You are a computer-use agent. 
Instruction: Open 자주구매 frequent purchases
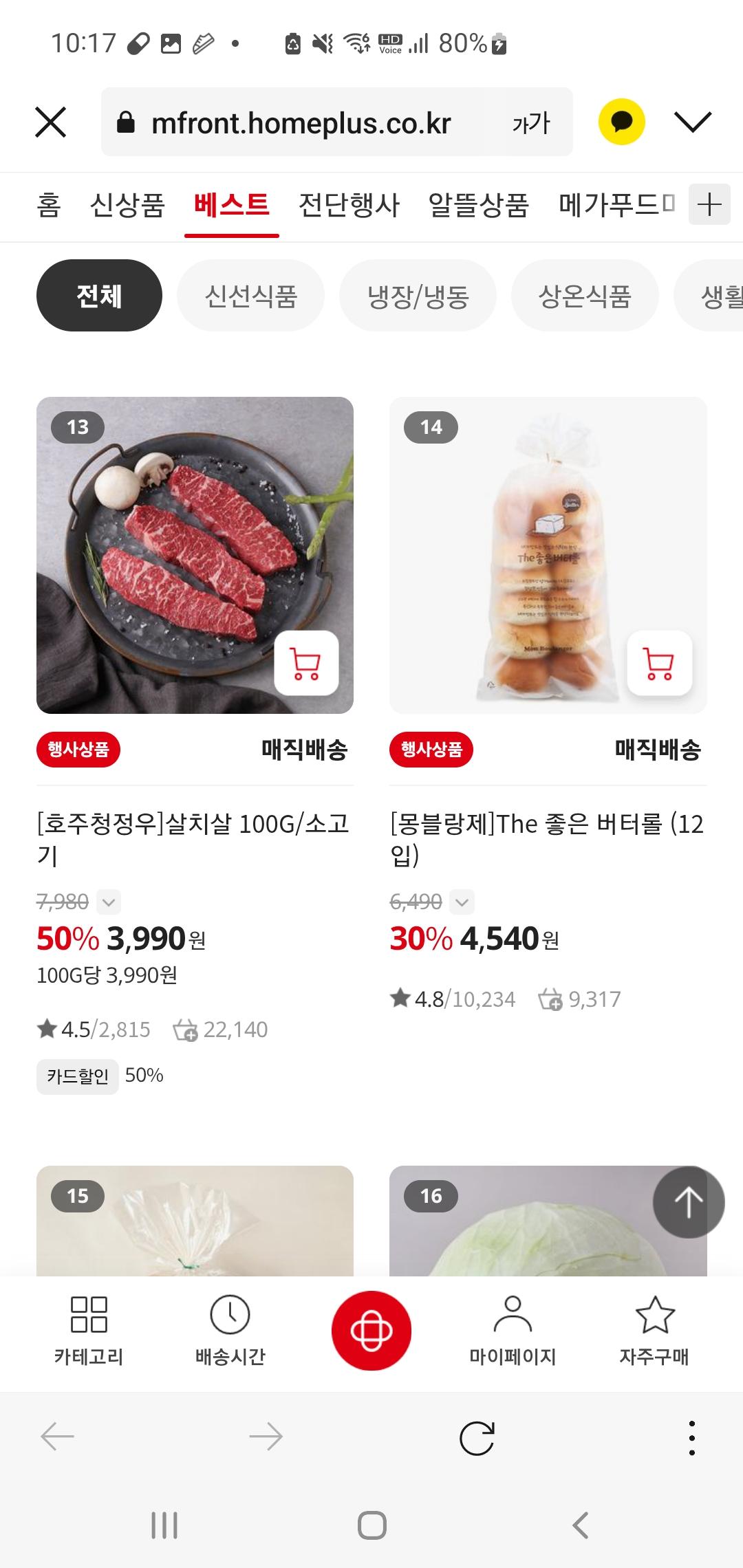[654, 1330]
